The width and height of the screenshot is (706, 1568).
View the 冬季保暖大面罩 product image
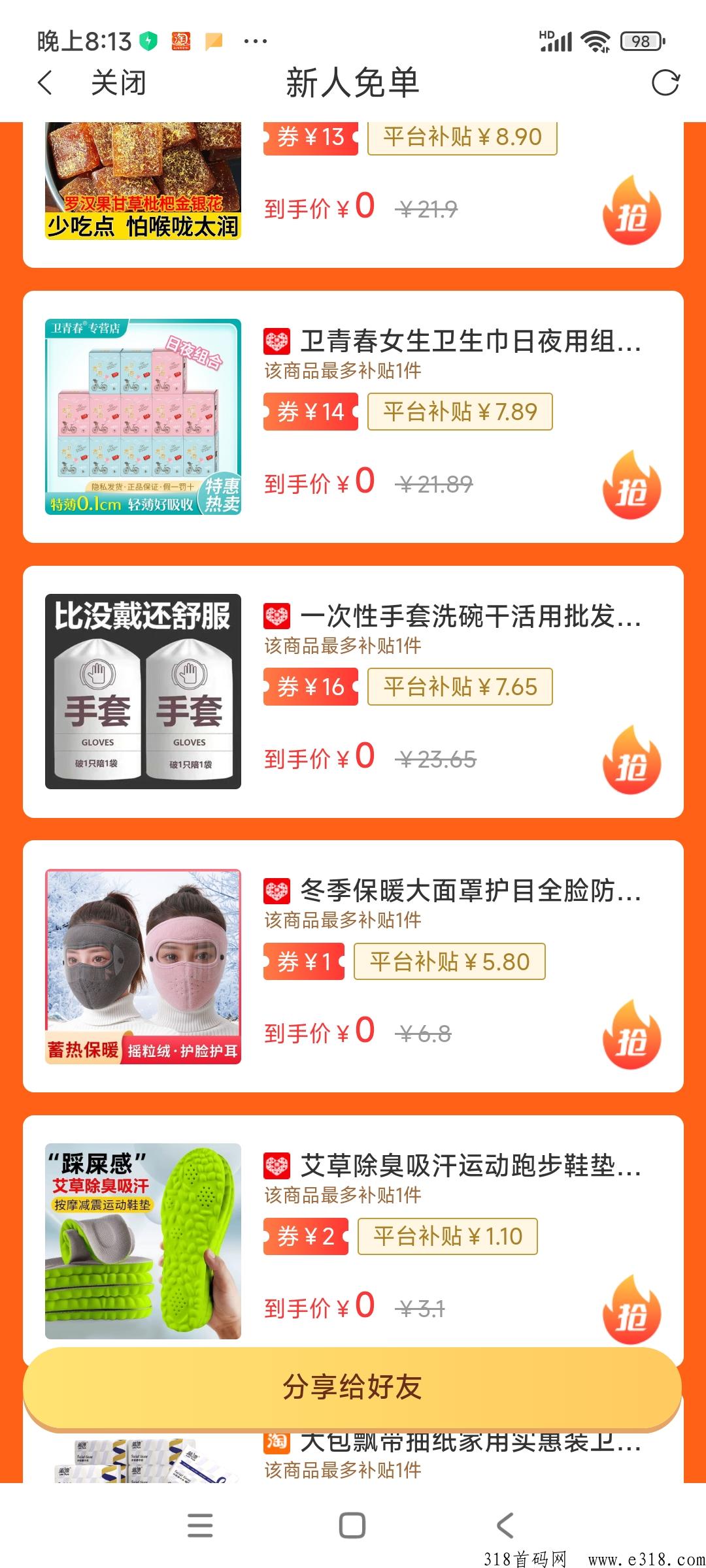[x=143, y=966]
